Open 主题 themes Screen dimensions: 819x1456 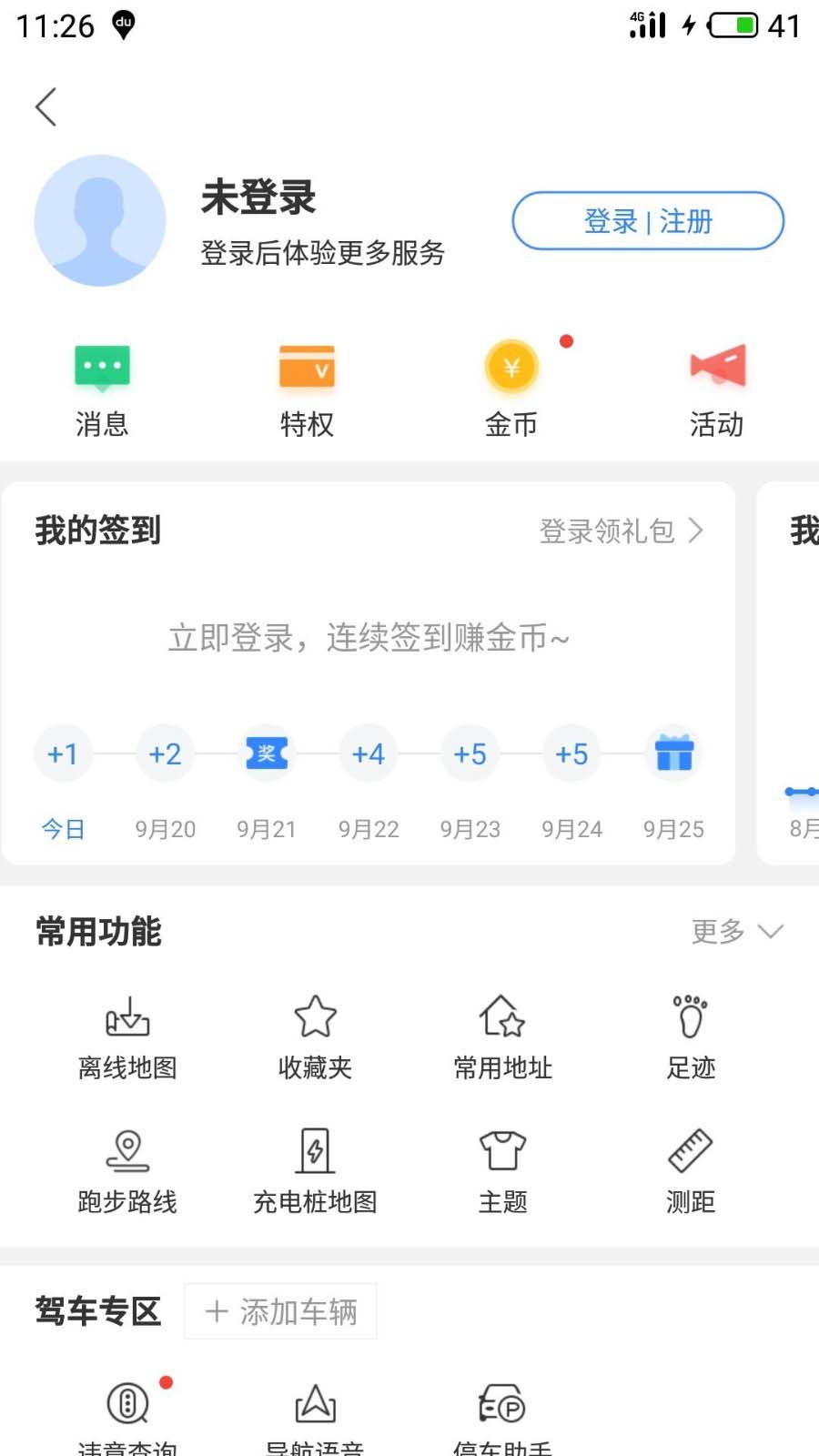[x=503, y=1172]
